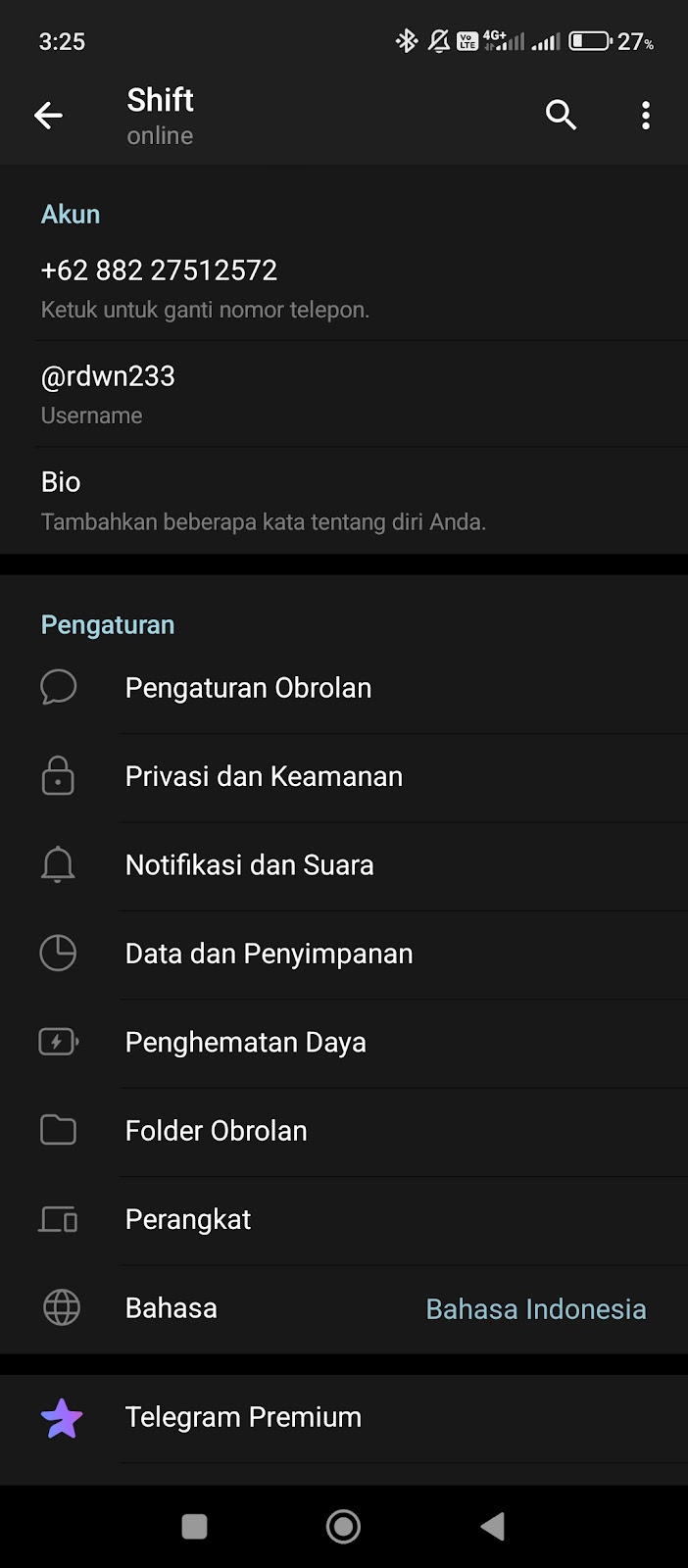Go back using the top arrow
Image resolution: width=688 pixels, height=1568 pixels.
point(48,116)
